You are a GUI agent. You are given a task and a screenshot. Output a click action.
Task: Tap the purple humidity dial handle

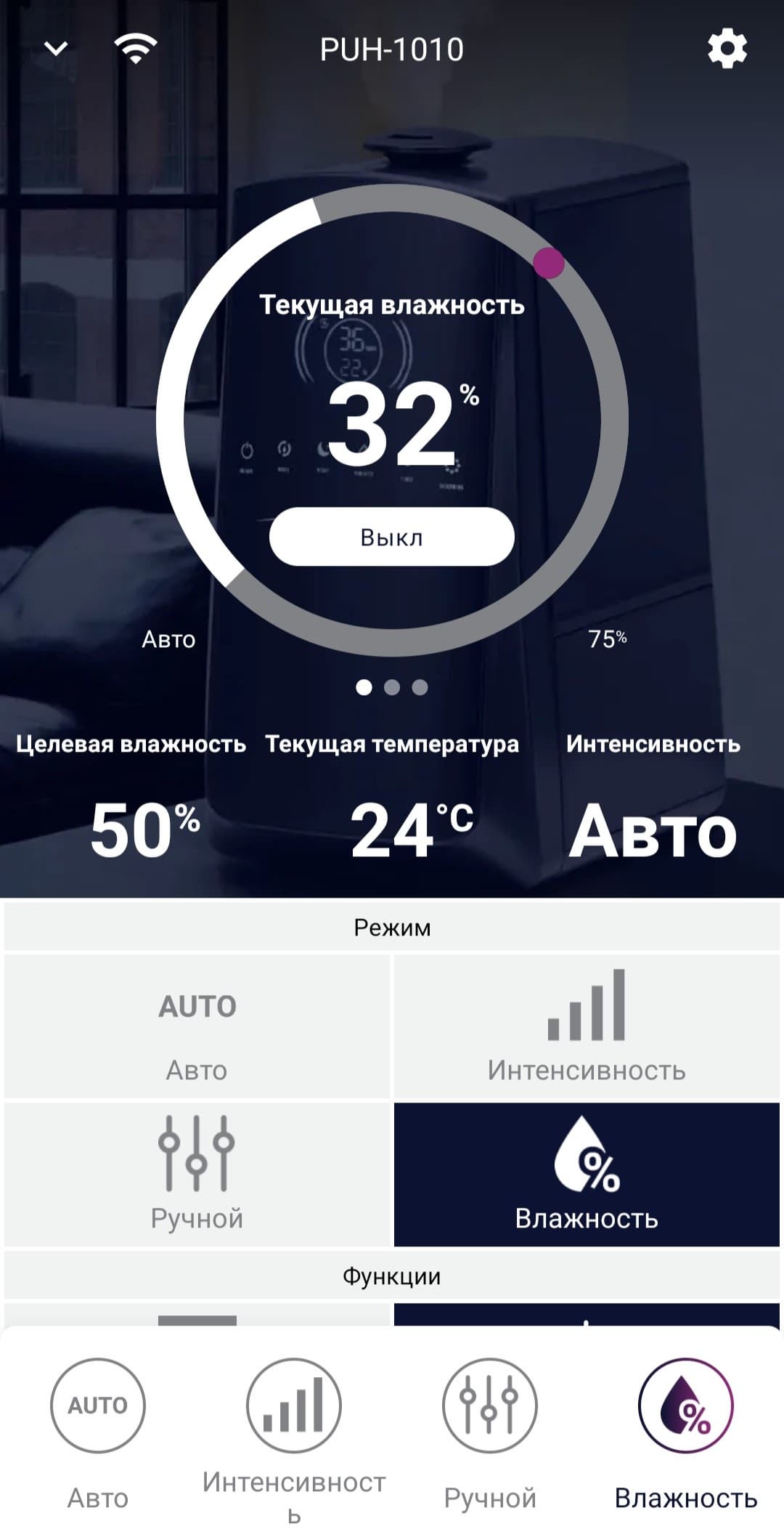549,262
